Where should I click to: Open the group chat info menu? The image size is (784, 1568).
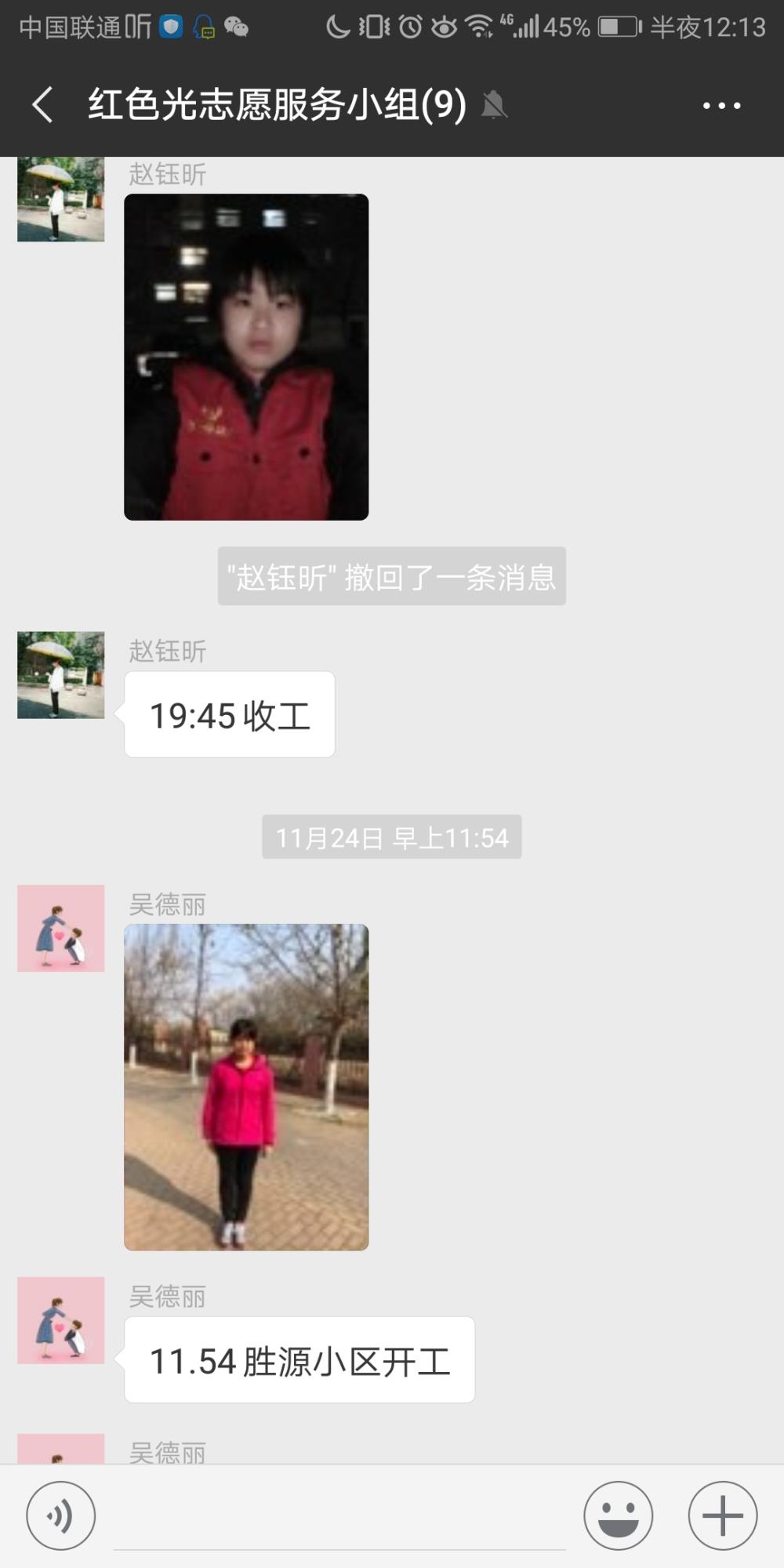[721, 105]
